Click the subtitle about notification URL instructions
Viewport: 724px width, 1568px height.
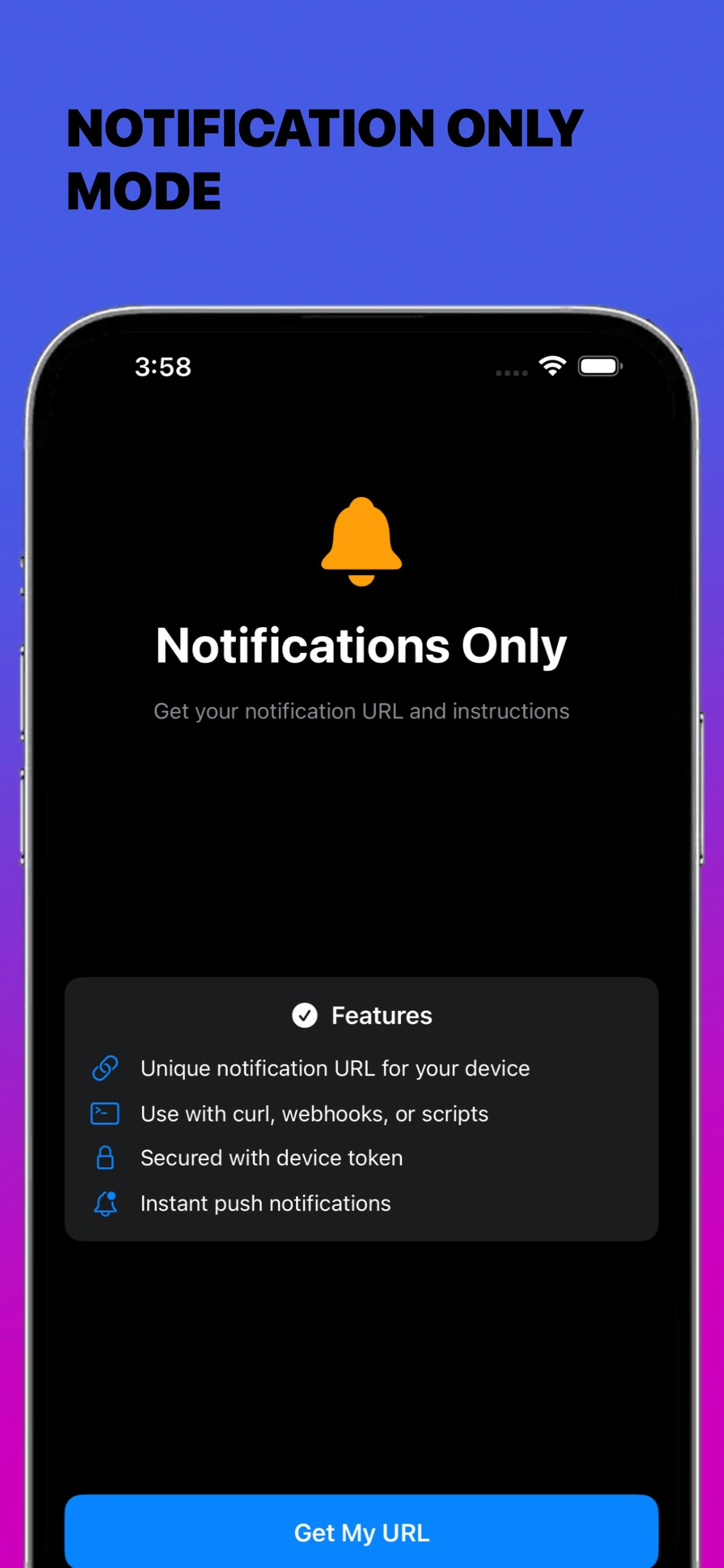click(361, 711)
